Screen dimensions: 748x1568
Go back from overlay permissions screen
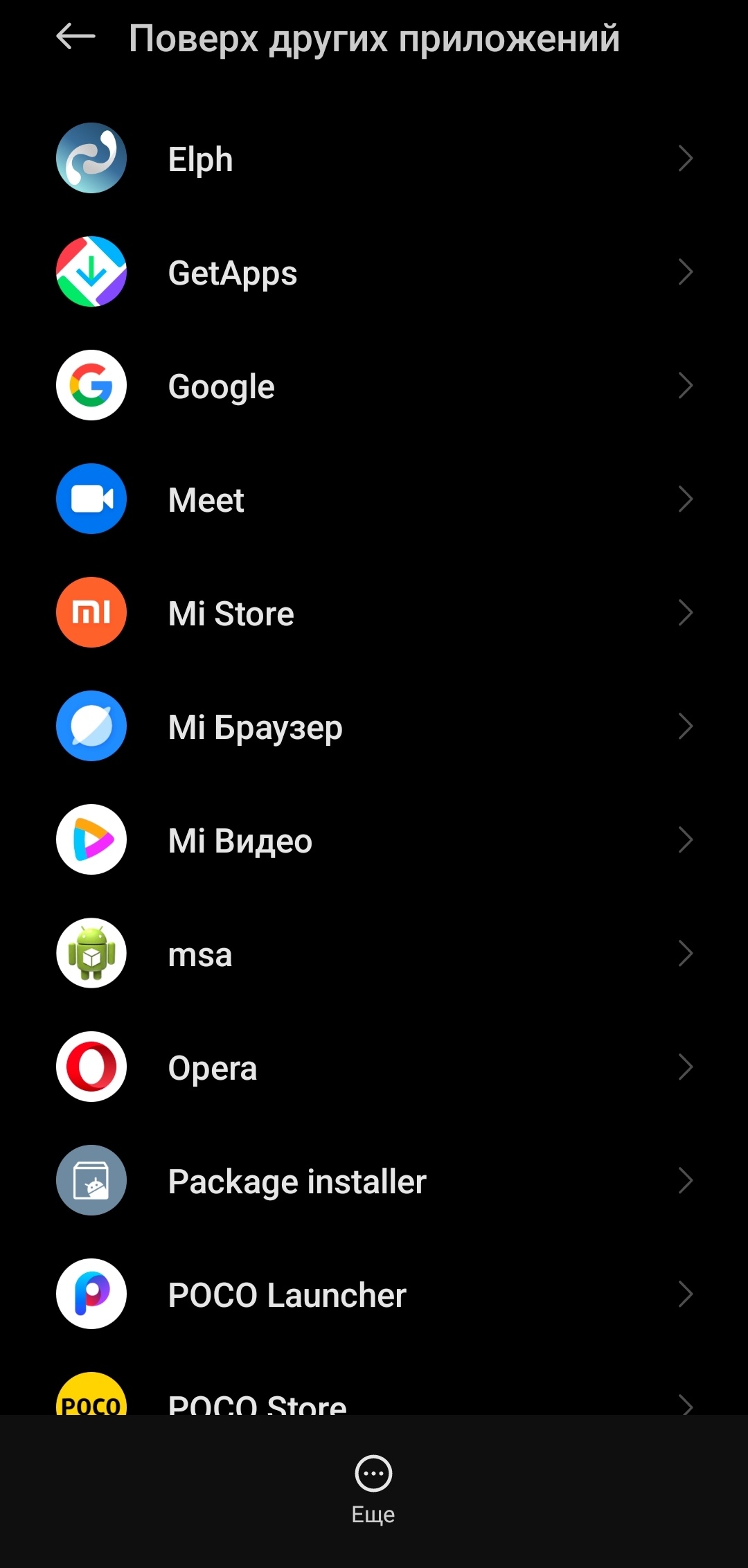[x=75, y=37]
